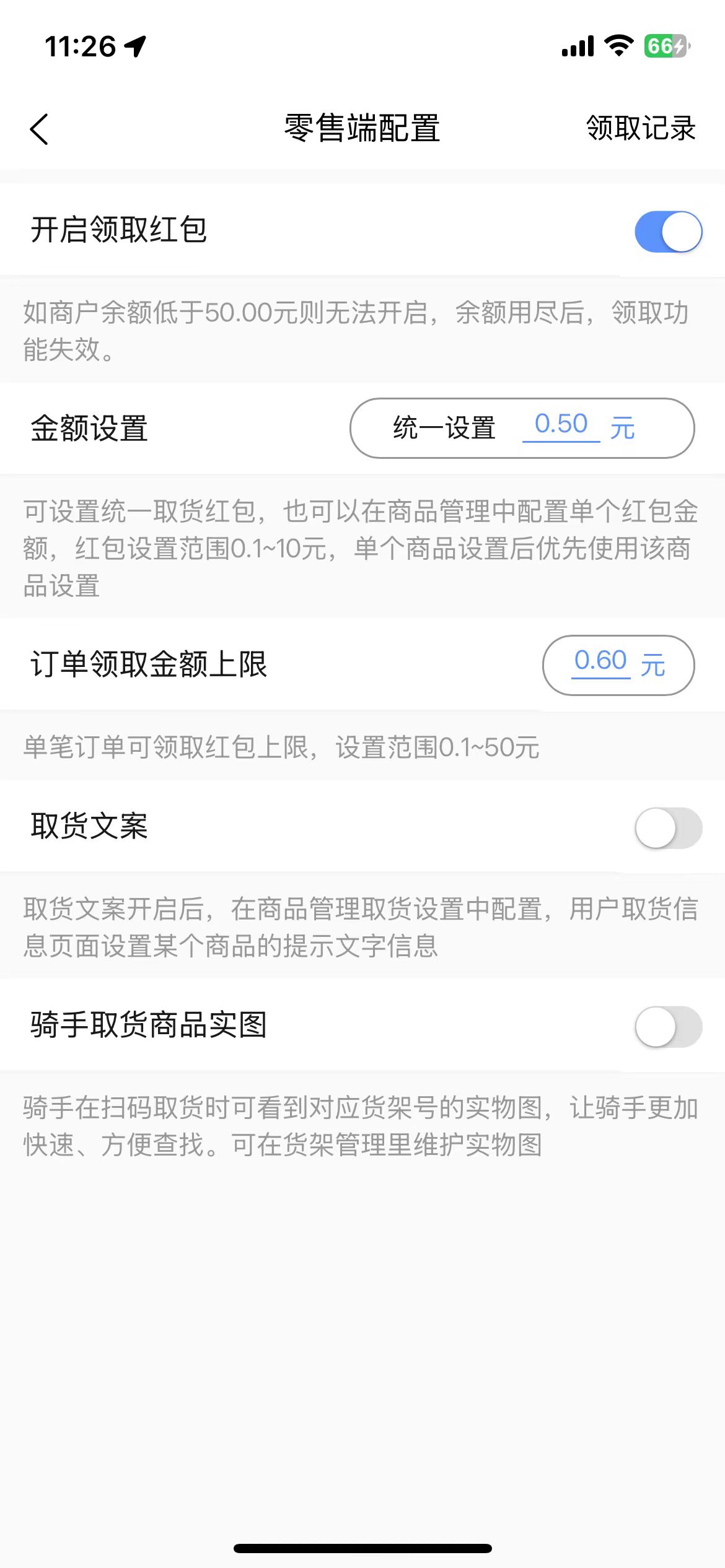Turn off the 开启领取红包 switch
The width and height of the screenshot is (725, 1568).
point(668,232)
